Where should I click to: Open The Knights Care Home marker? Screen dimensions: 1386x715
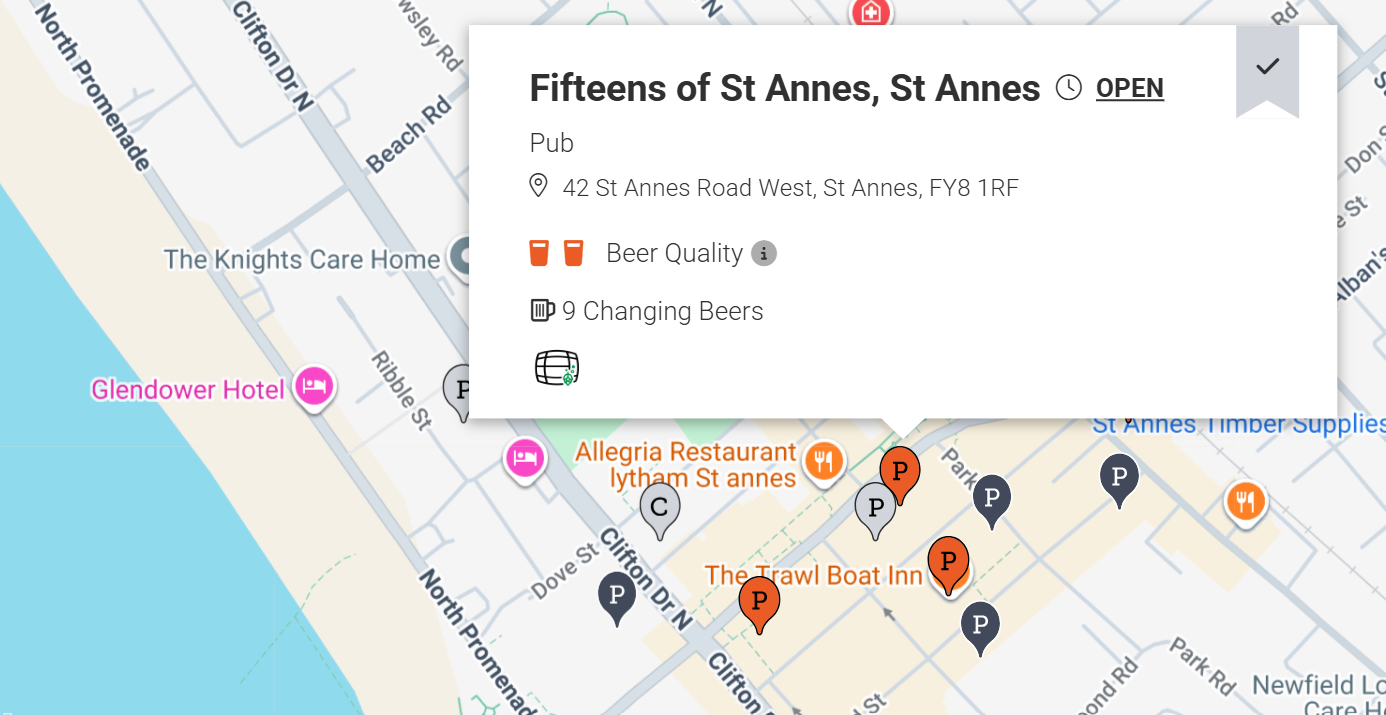[464, 257]
